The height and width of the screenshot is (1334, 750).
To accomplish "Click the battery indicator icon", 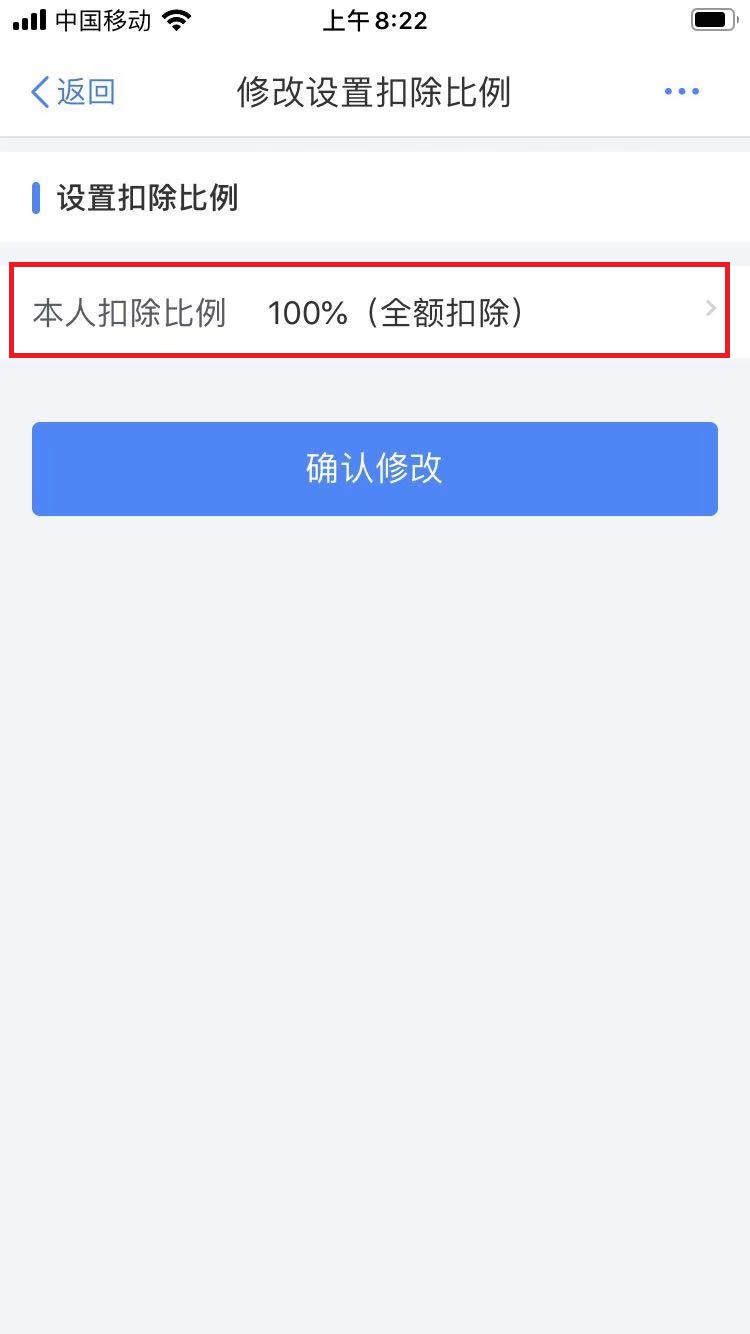I will pos(714,18).
